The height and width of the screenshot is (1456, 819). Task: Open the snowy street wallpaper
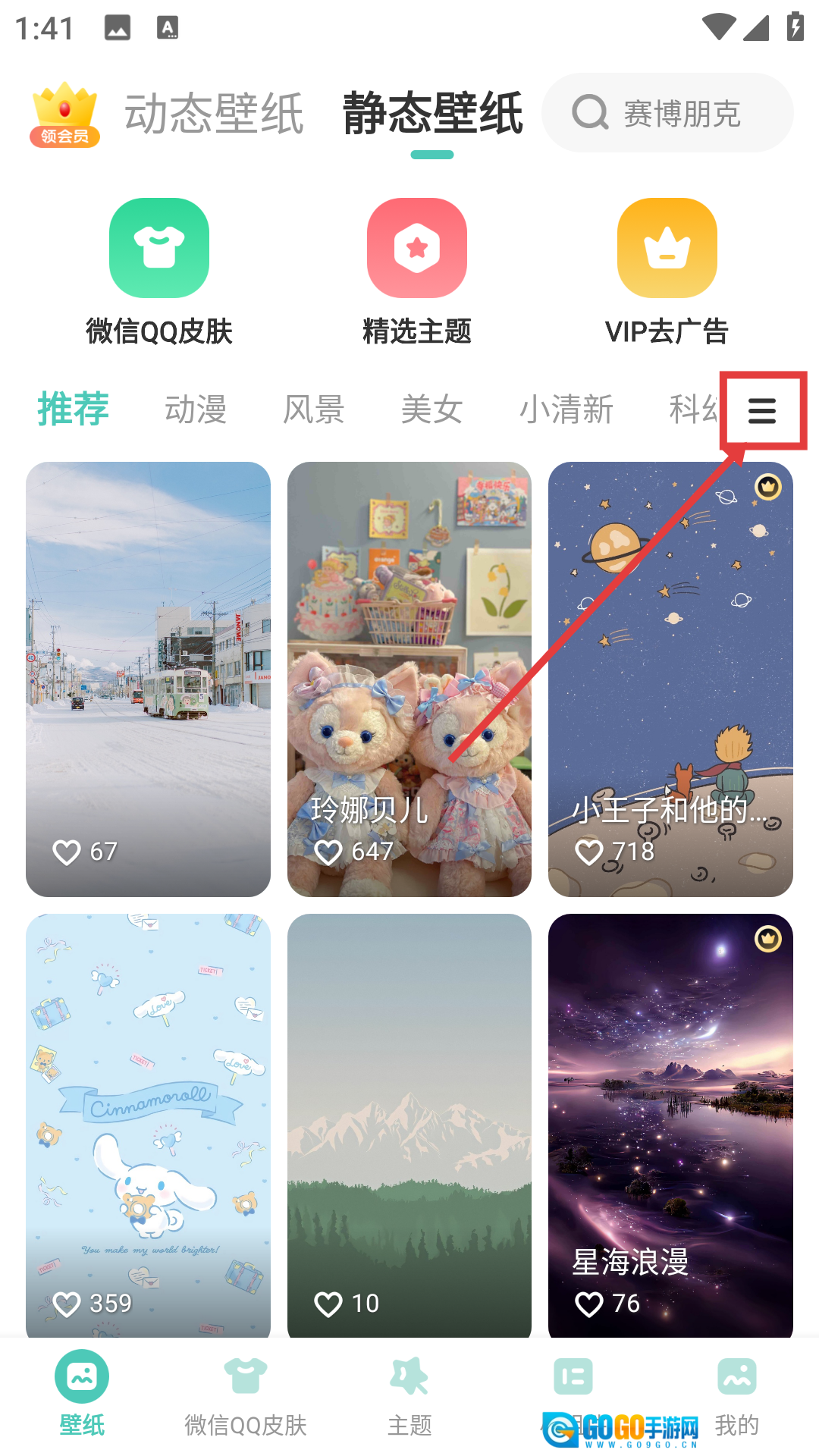point(148,679)
